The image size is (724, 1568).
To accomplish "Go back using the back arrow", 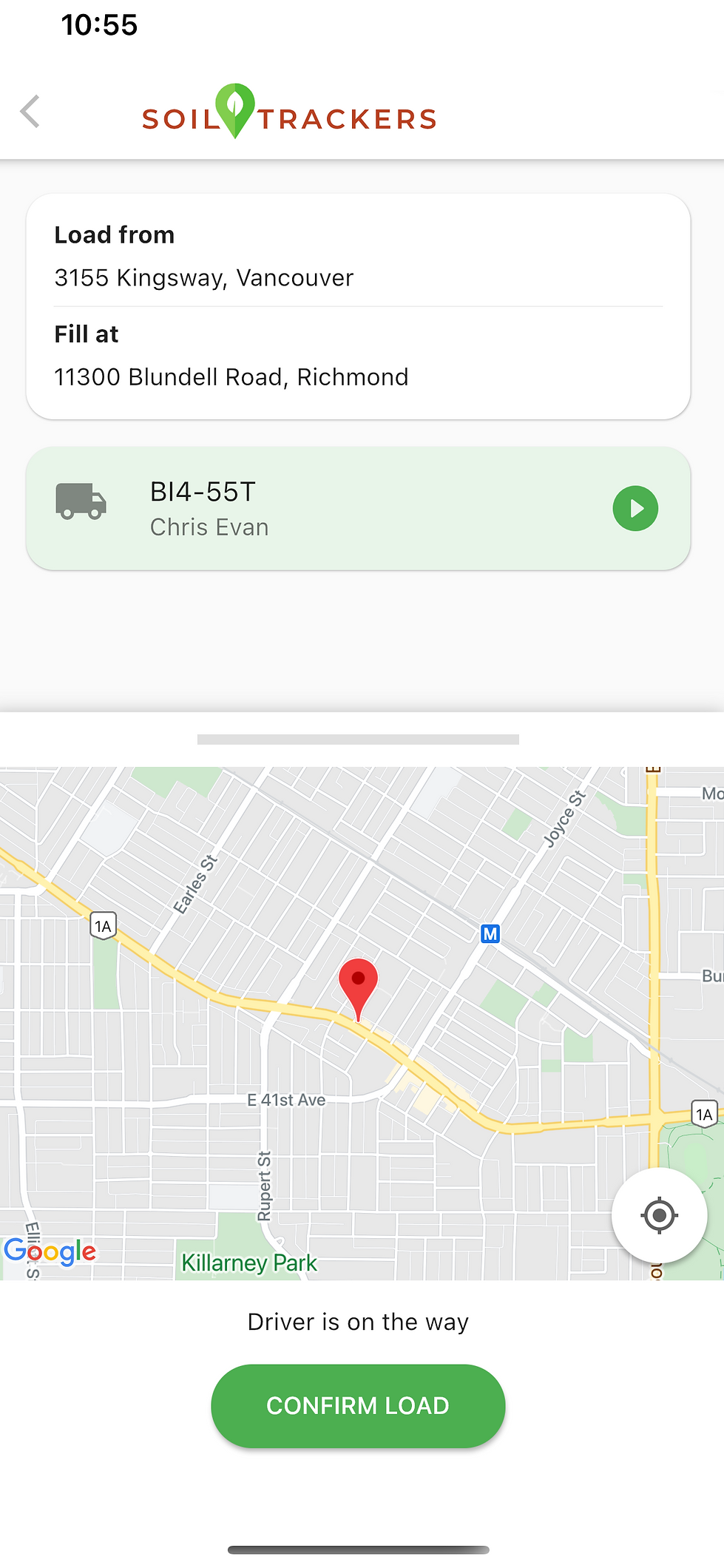I will (30, 112).
